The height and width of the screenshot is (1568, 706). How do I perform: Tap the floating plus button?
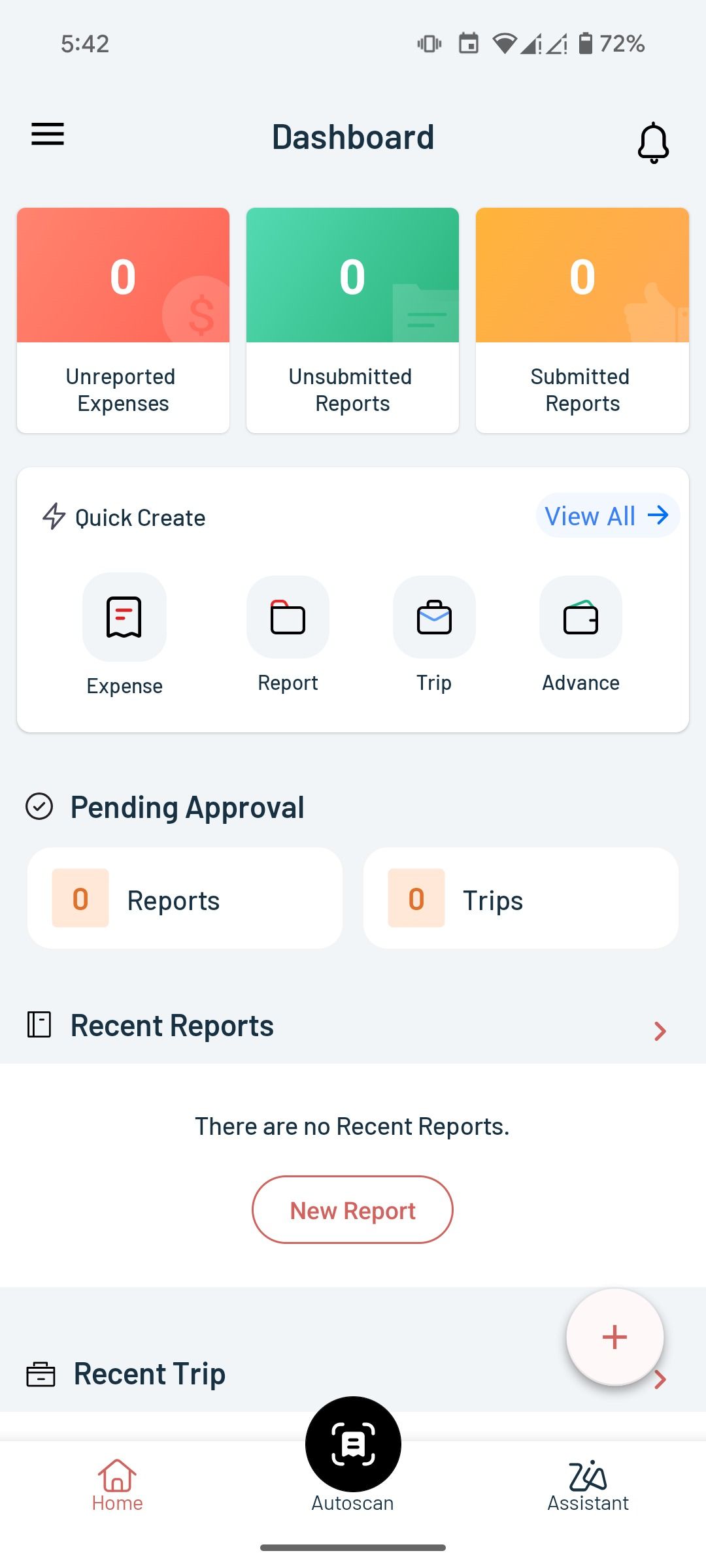614,1337
